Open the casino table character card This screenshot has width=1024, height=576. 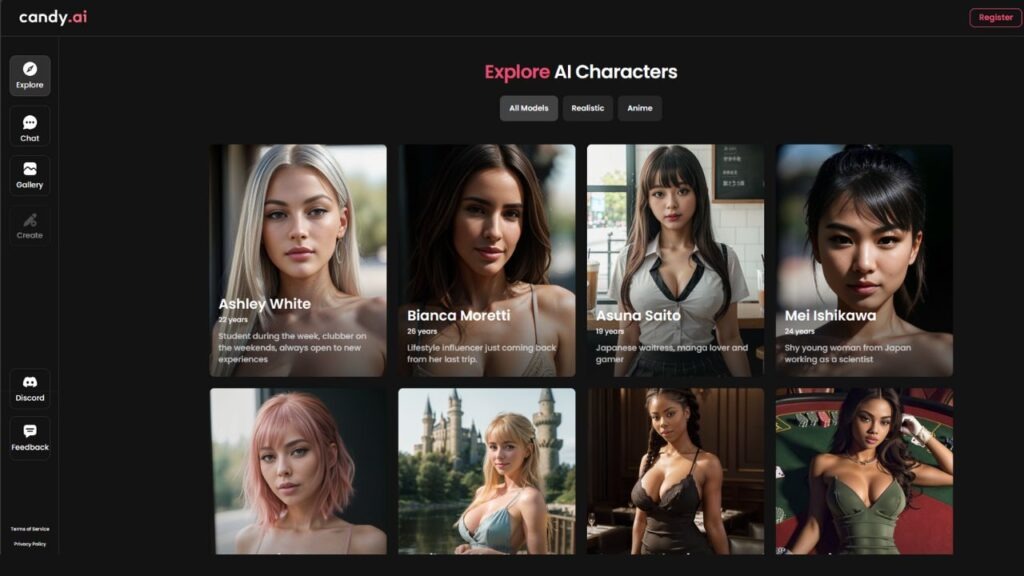864,470
